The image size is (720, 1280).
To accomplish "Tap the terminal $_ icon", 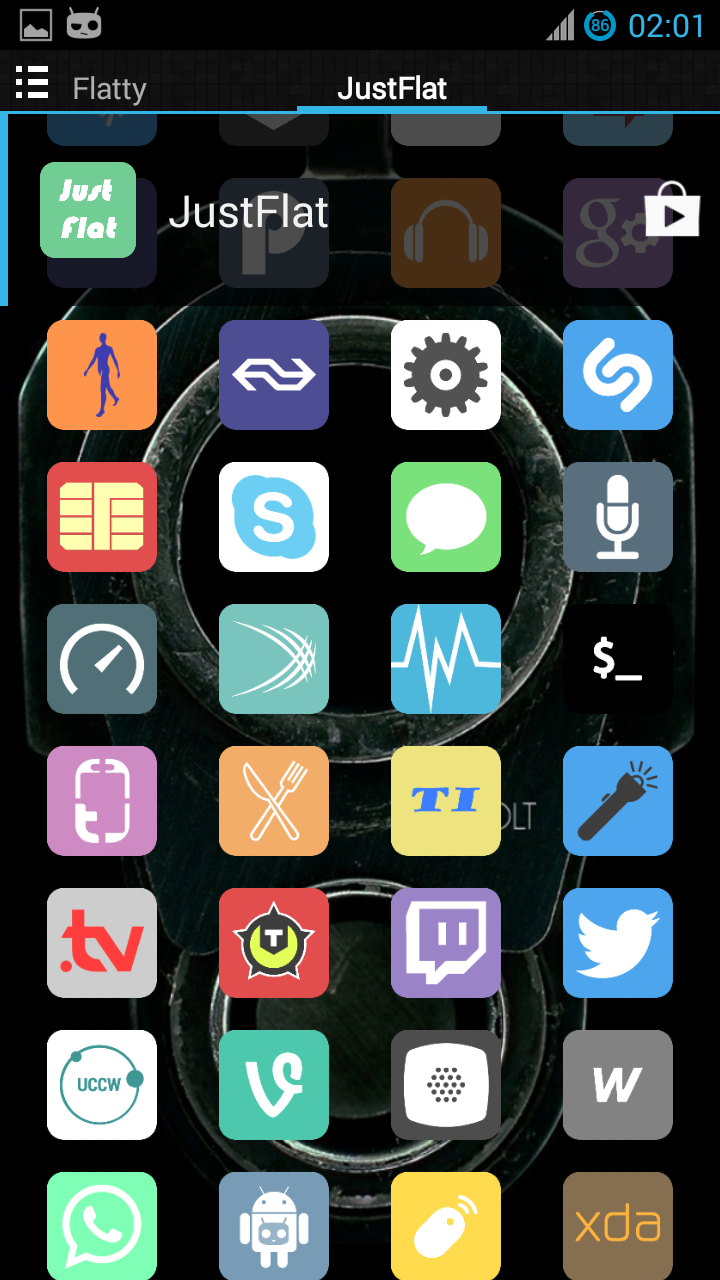I will pyautogui.click(x=618, y=659).
